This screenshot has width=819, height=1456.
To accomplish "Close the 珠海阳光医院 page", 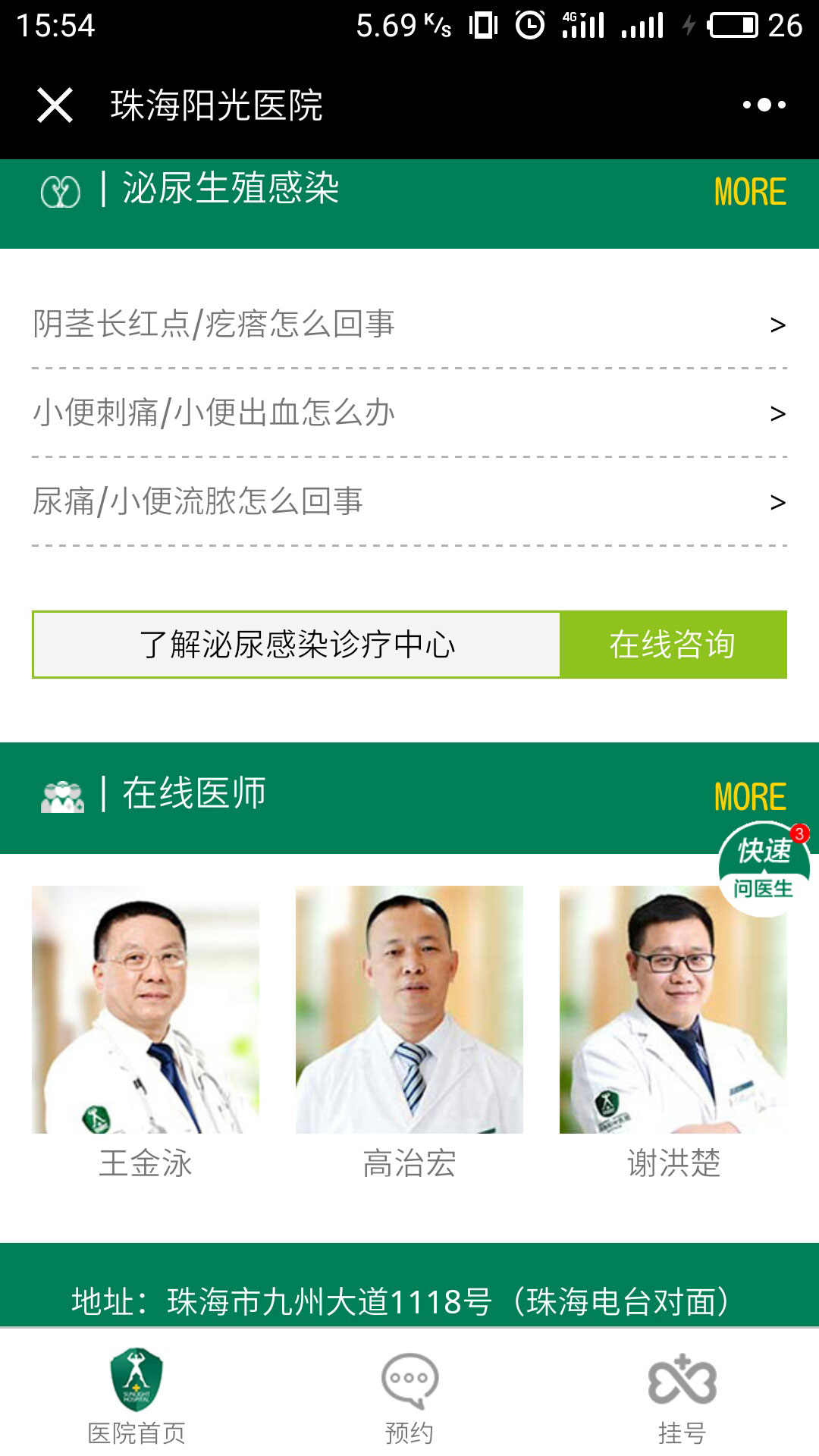I will click(x=55, y=105).
